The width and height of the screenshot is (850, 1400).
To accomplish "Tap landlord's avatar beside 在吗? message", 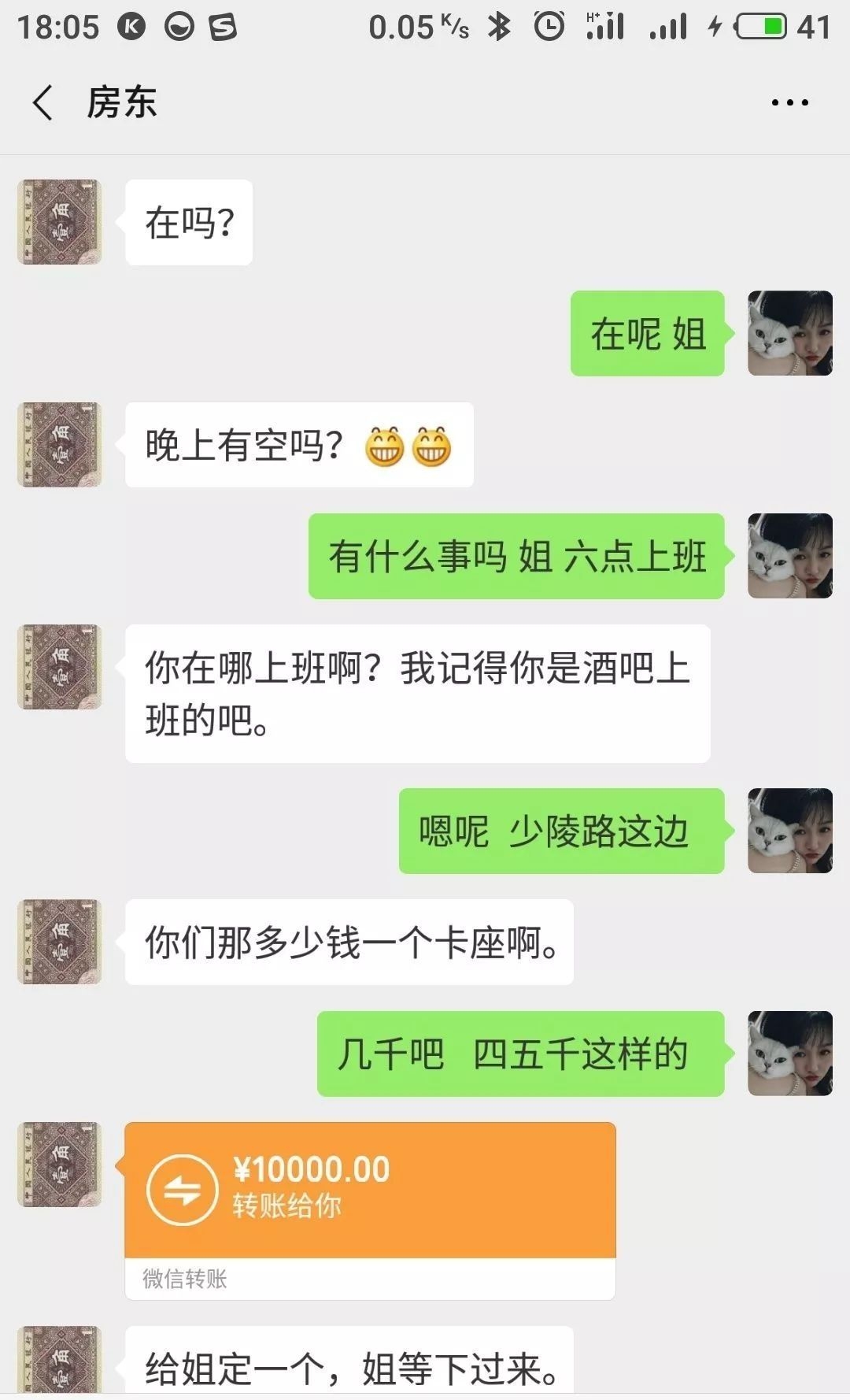I will 60,222.
